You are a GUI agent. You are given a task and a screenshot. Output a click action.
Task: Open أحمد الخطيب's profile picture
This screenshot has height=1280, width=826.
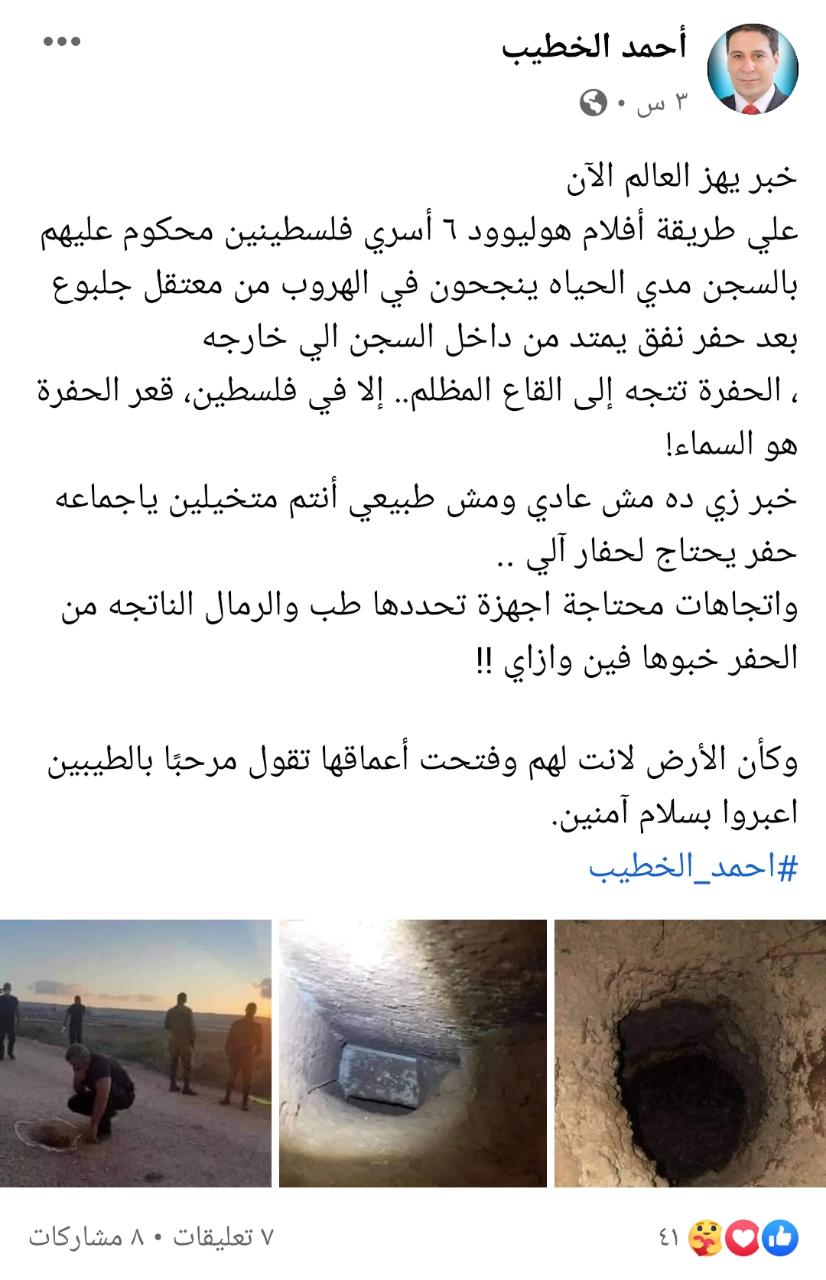pyautogui.click(x=752, y=69)
